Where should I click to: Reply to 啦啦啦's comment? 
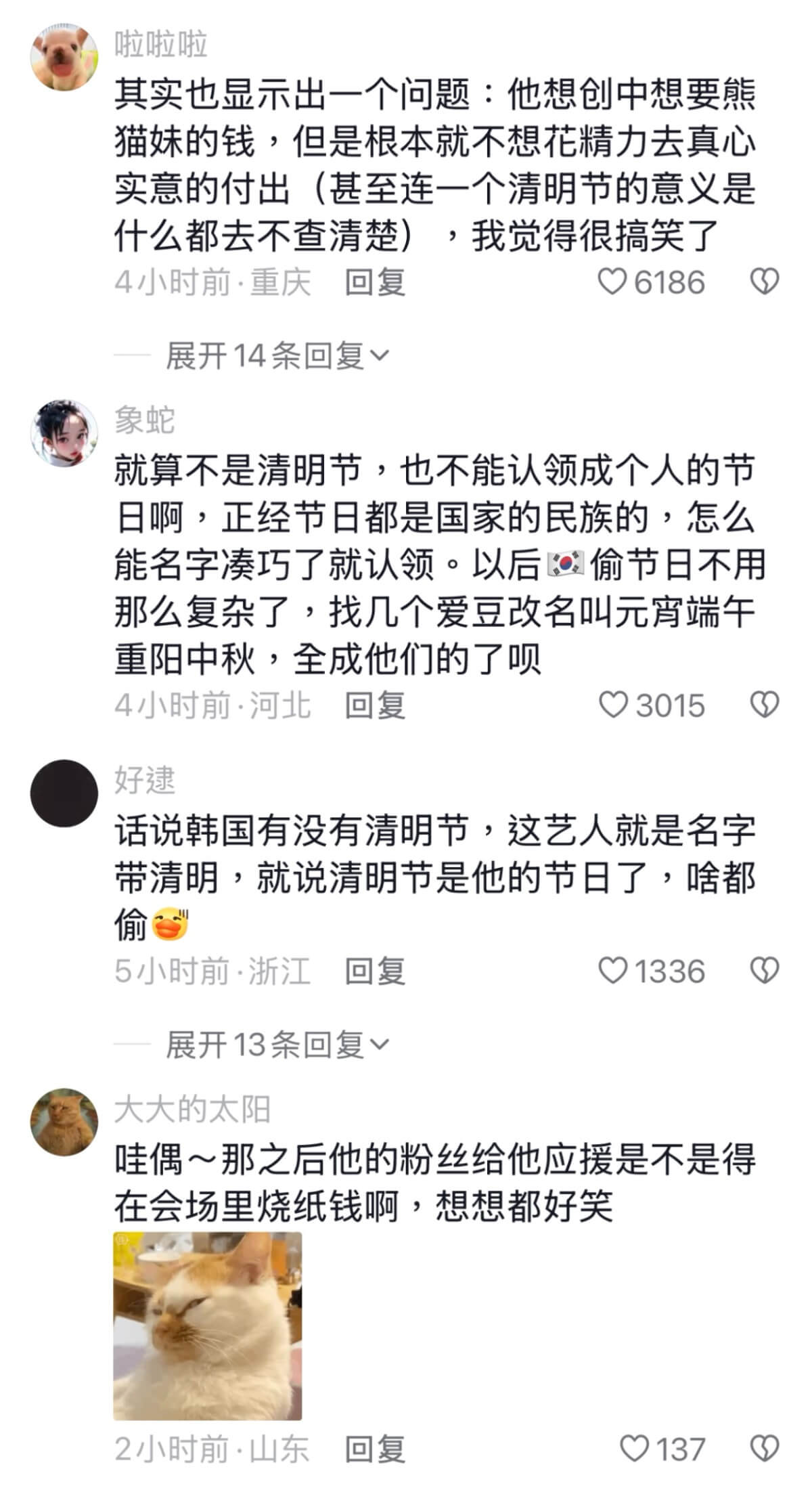[x=375, y=282]
